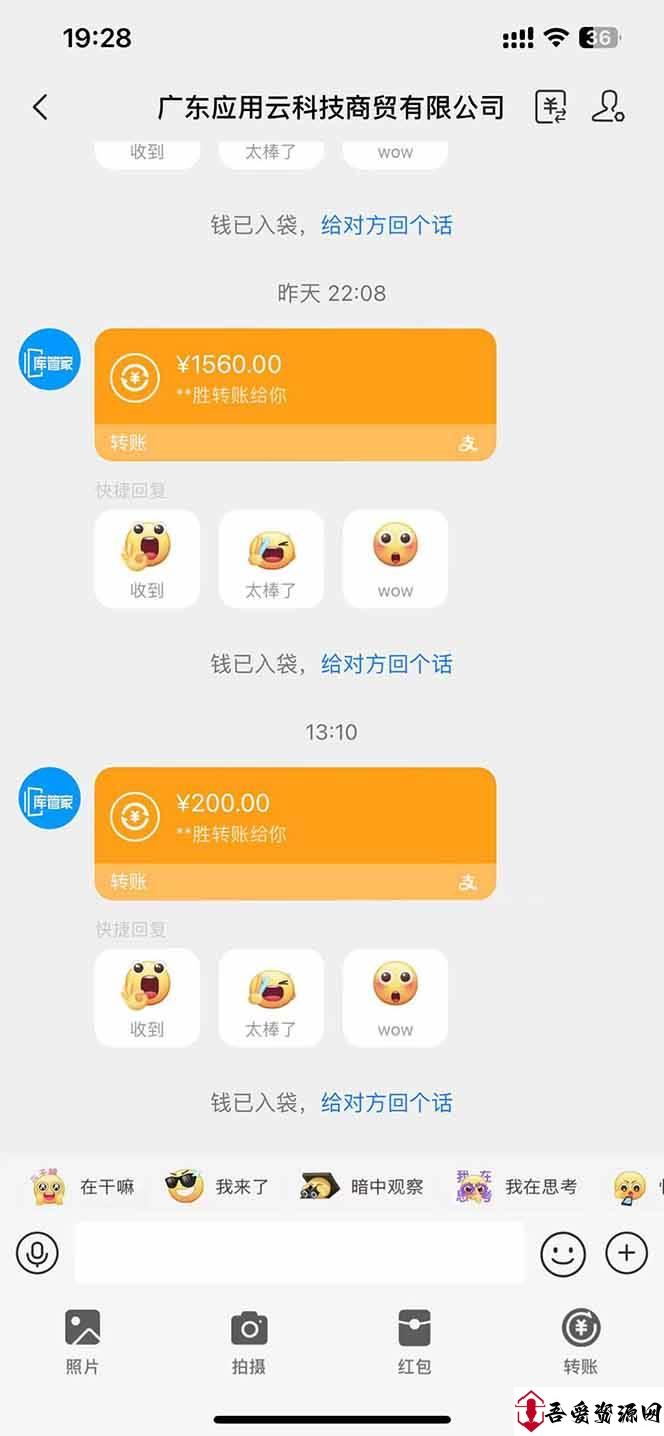Open the transaction records icon in header
The image size is (664, 1436).
pos(550,107)
